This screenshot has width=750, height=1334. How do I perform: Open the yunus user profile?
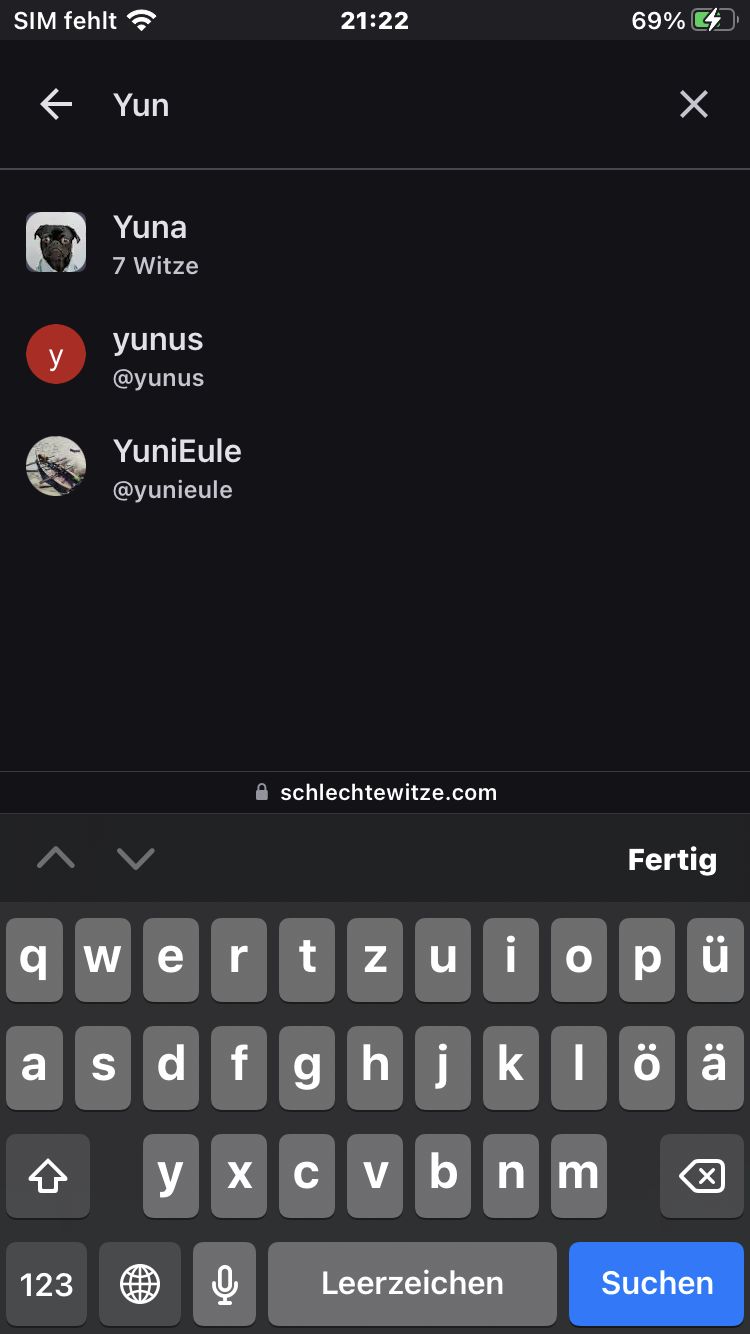(158, 355)
